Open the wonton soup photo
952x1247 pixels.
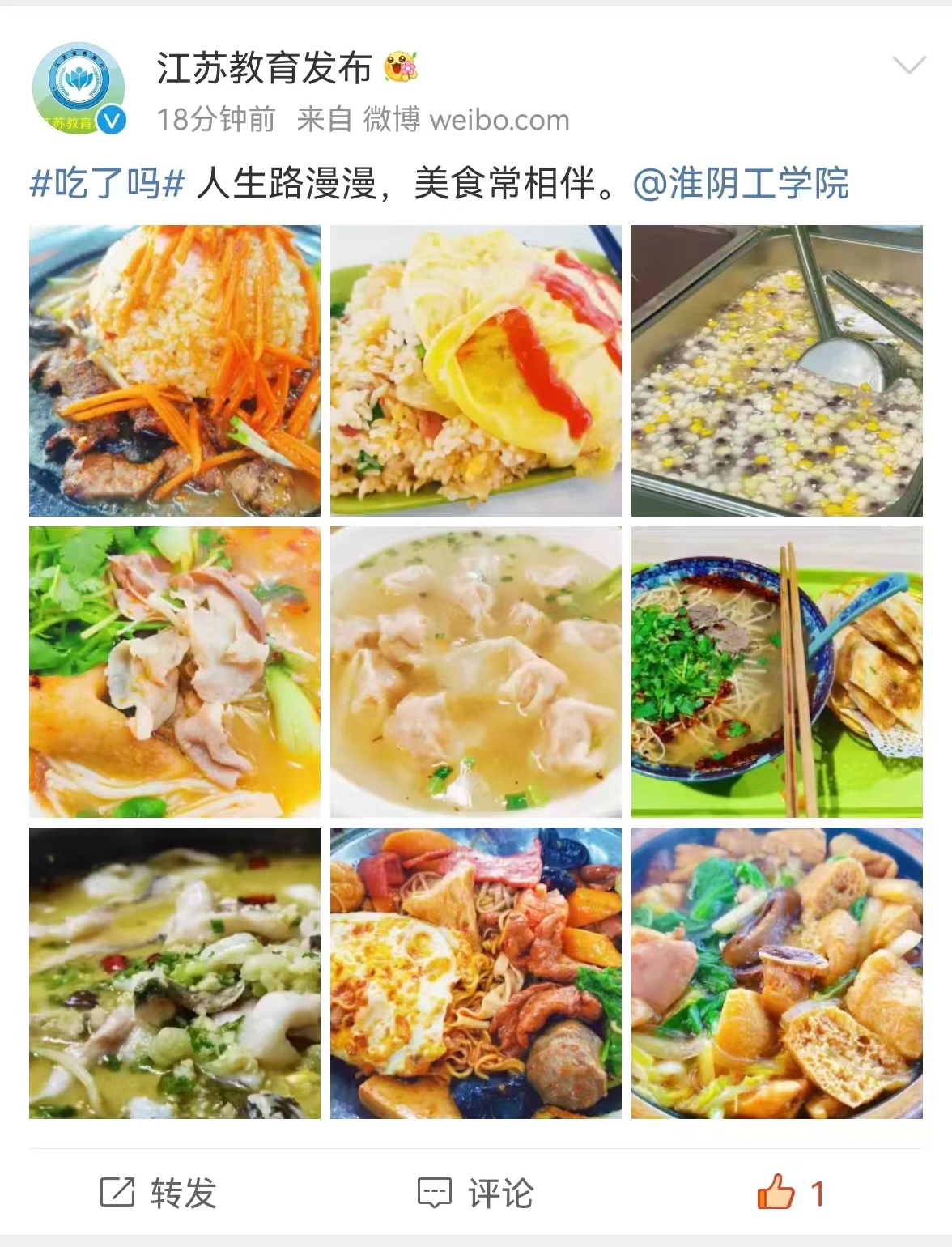point(476,672)
